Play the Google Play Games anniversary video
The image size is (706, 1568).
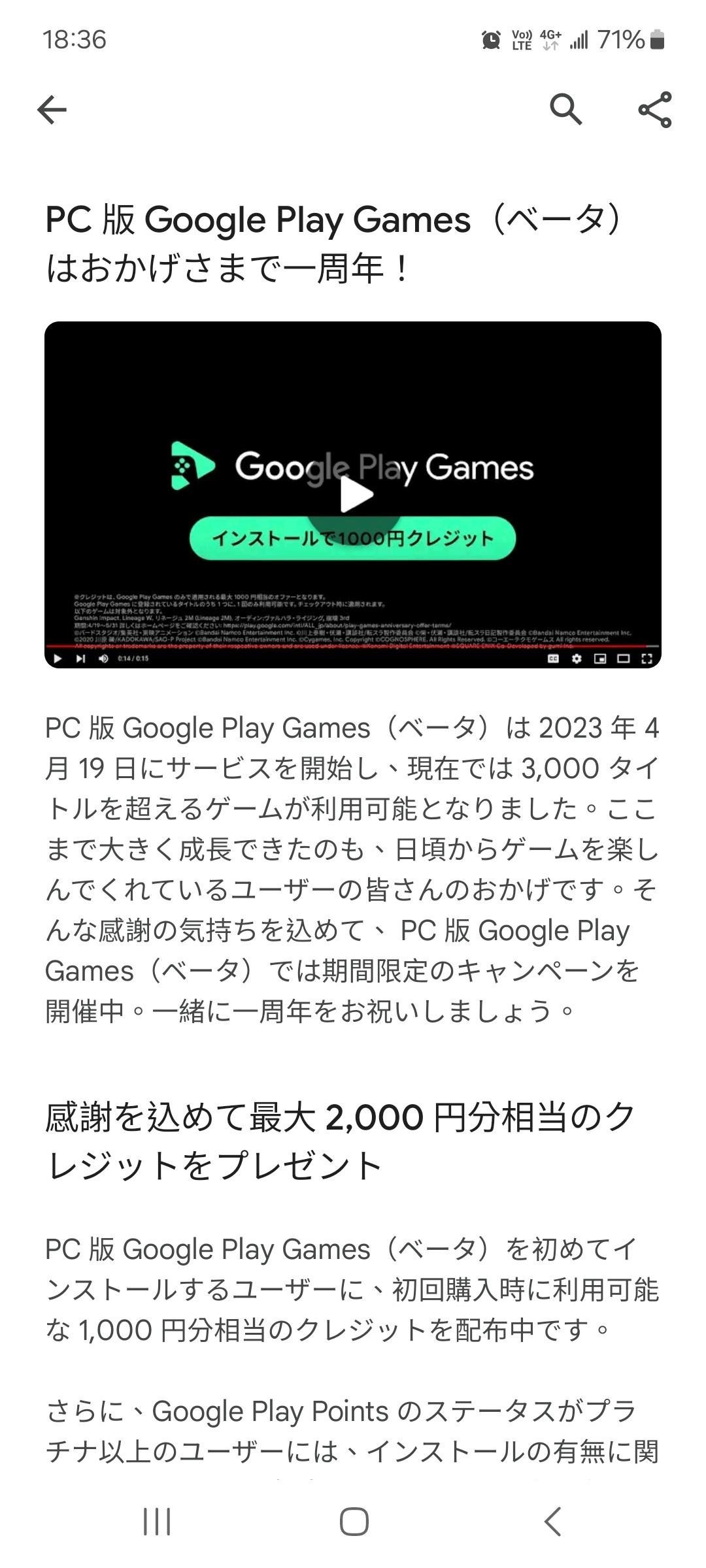point(355,495)
